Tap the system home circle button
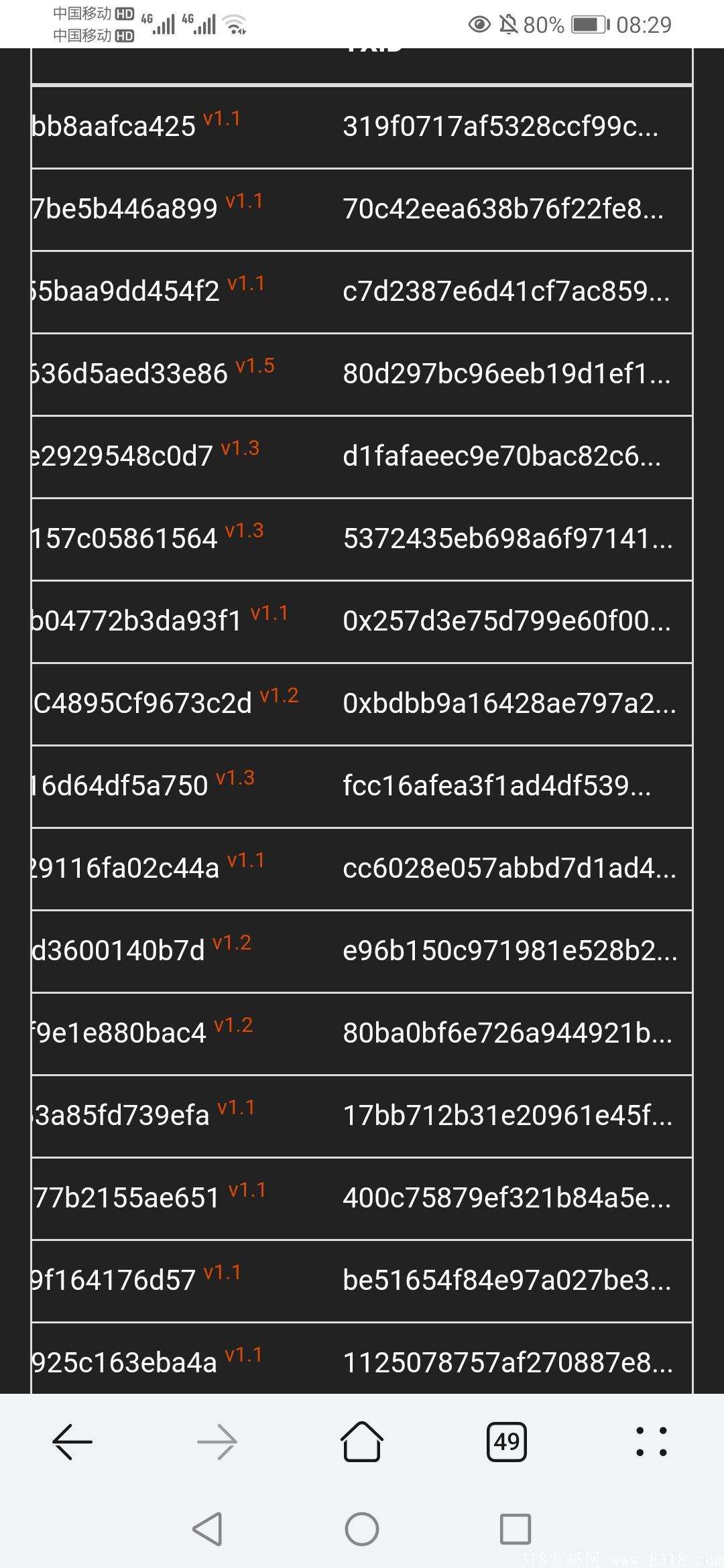Screen dimensions: 724x1568 [x=362, y=1529]
